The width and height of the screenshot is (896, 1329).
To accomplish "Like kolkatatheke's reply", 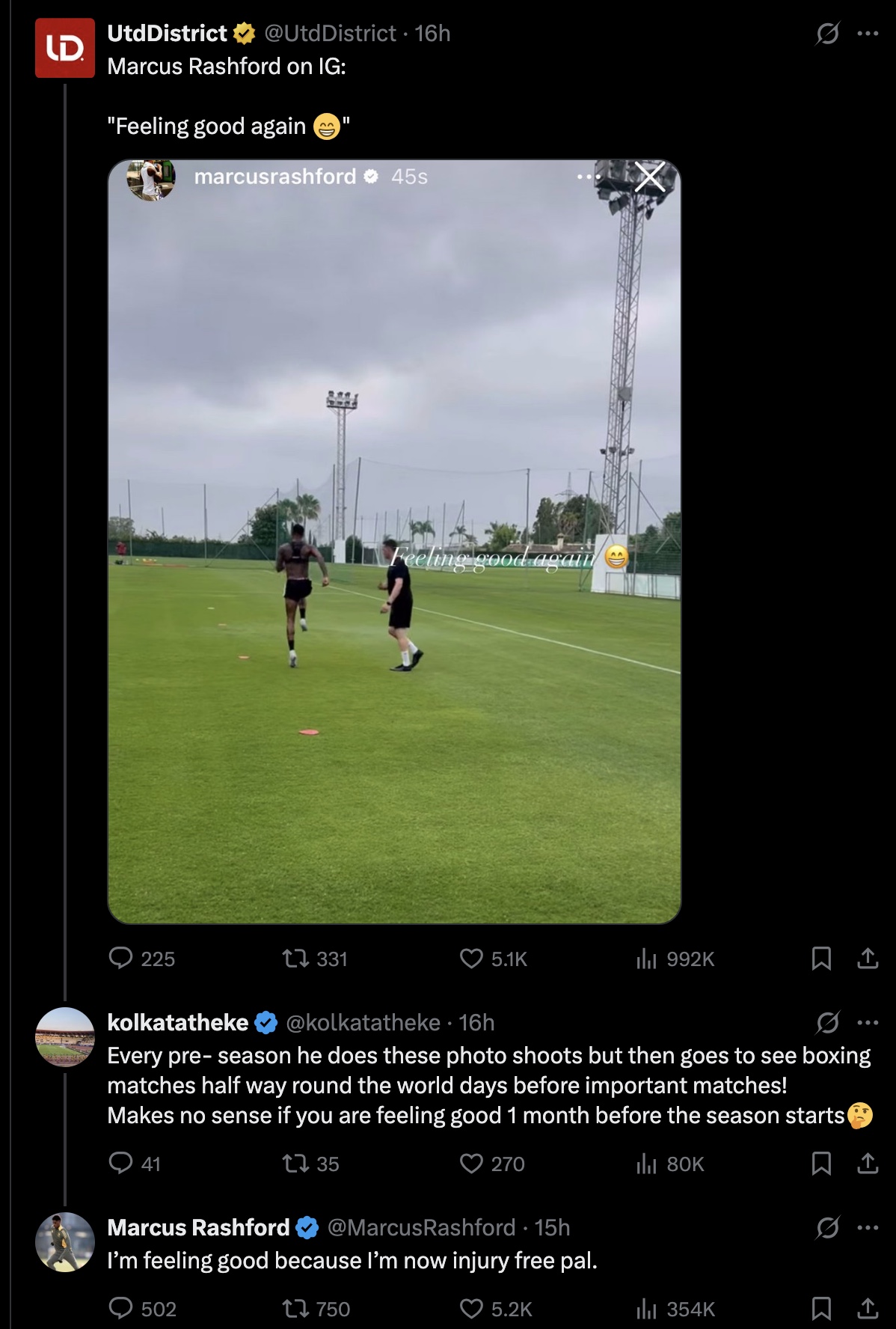I will click(x=471, y=1163).
